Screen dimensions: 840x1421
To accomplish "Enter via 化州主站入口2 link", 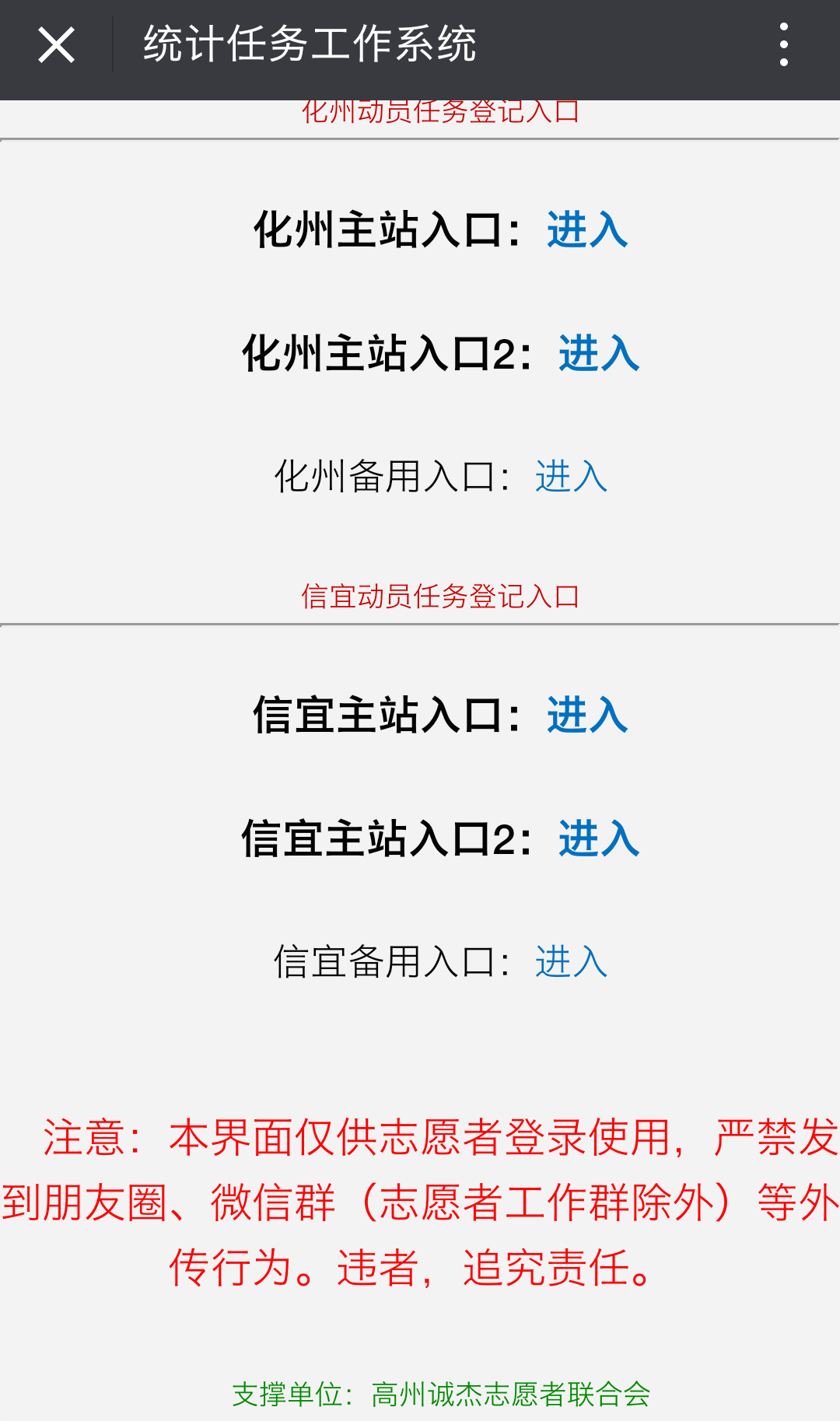I will click(x=599, y=354).
